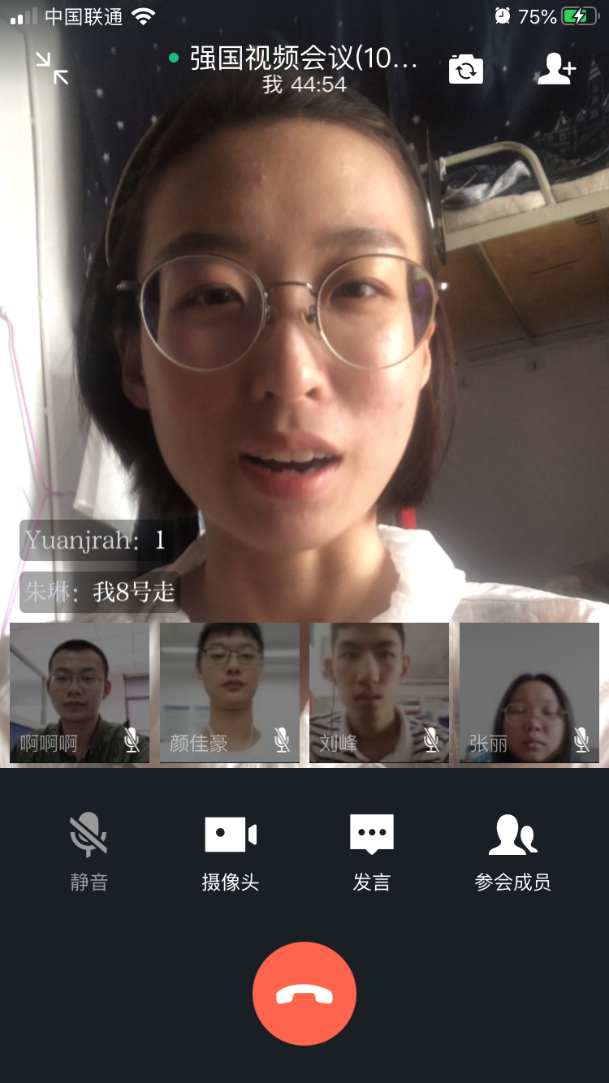Hang up the video call

pyautogui.click(x=304, y=993)
